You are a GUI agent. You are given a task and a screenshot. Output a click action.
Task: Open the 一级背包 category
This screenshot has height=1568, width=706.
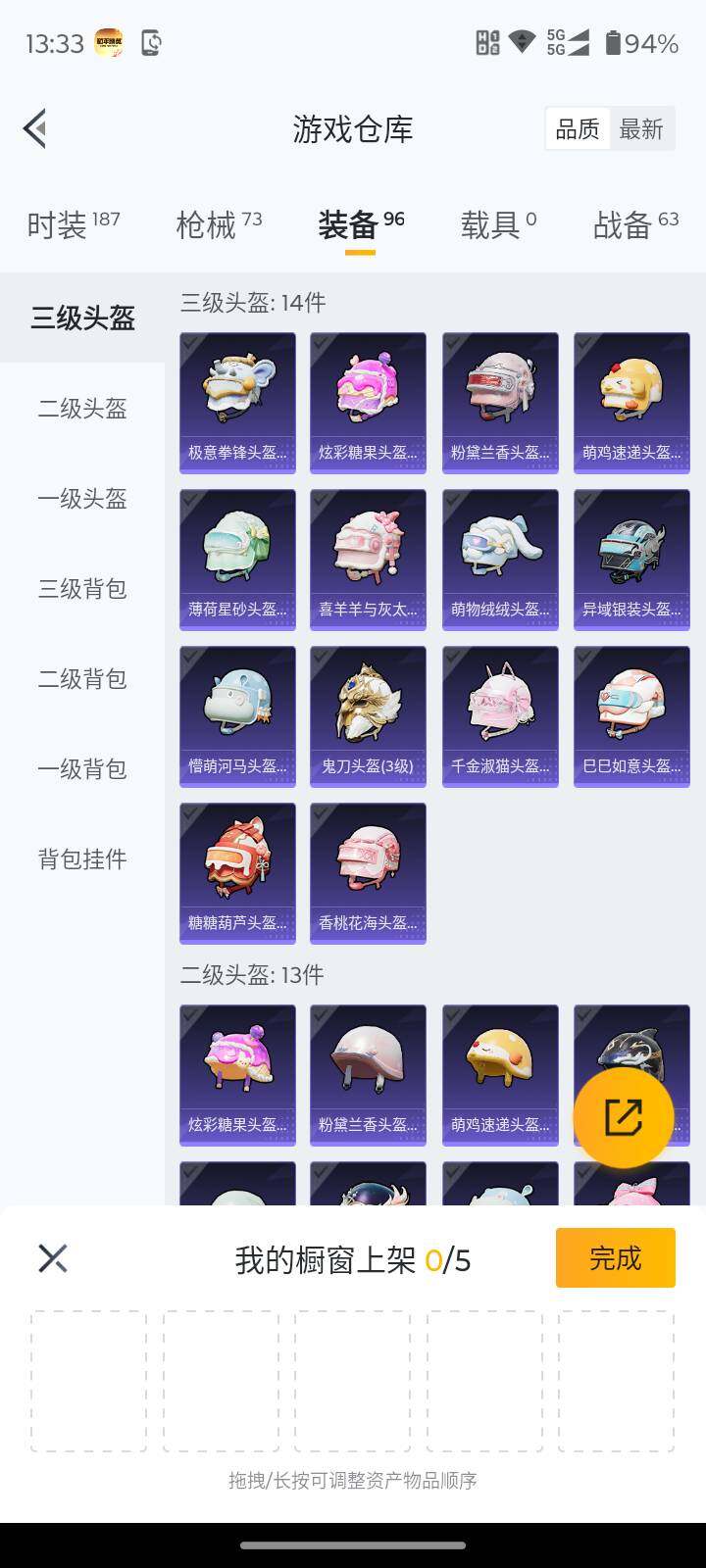click(x=82, y=768)
